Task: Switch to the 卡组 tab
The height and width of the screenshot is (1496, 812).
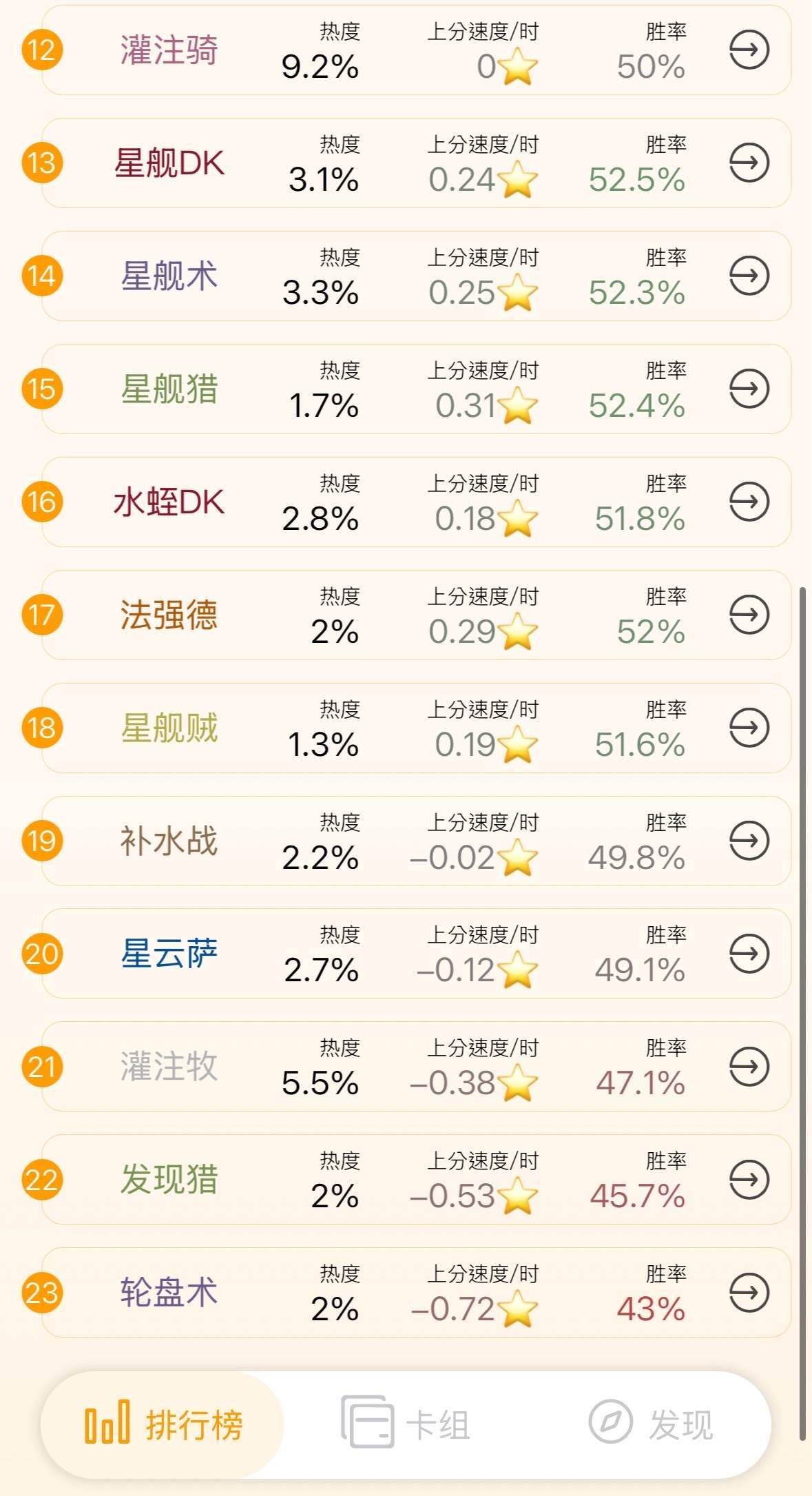Action: pyautogui.click(x=406, y=1424)
